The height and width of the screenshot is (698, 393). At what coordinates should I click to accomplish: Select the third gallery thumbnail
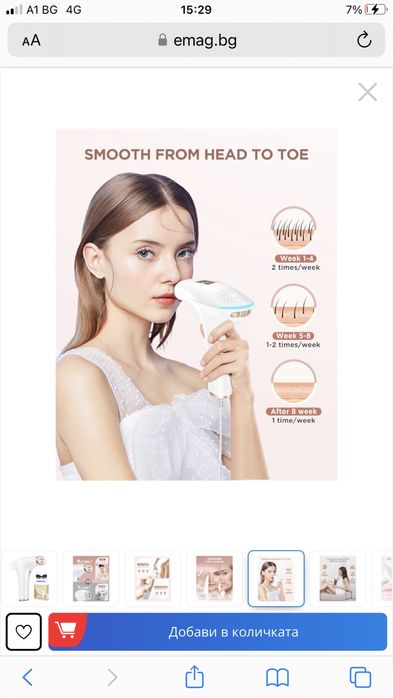pyautogui.click(x=153, y=578)
